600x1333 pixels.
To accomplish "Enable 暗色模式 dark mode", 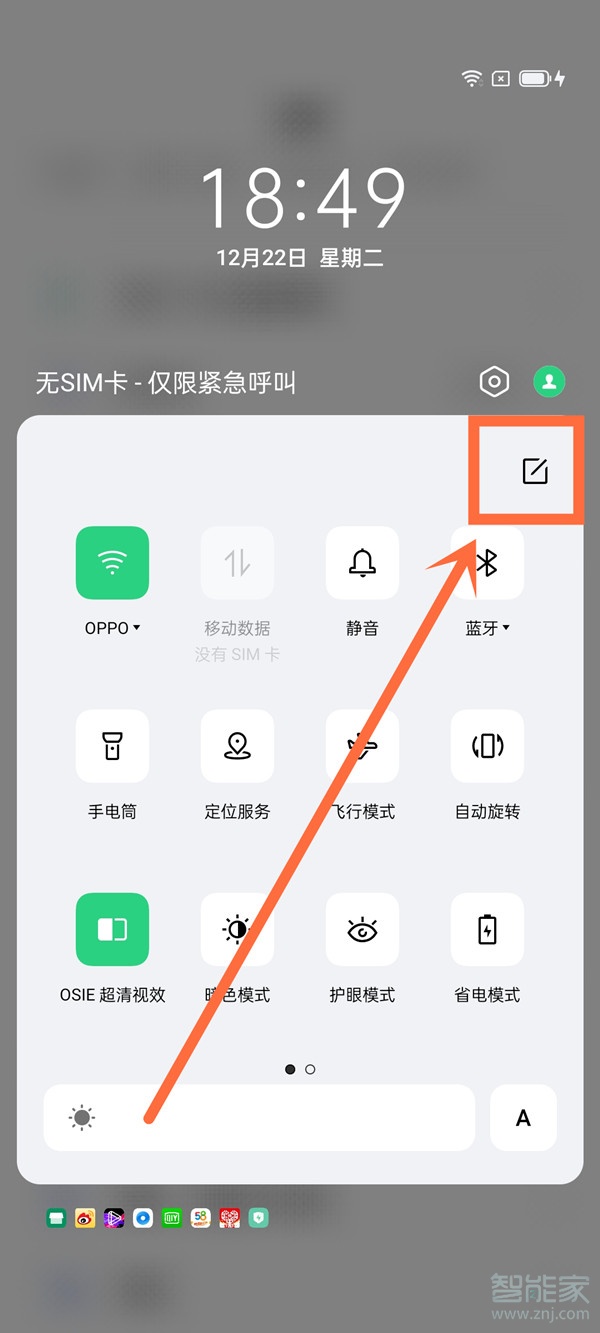I will pyautogui.click(x=237, y=929).
